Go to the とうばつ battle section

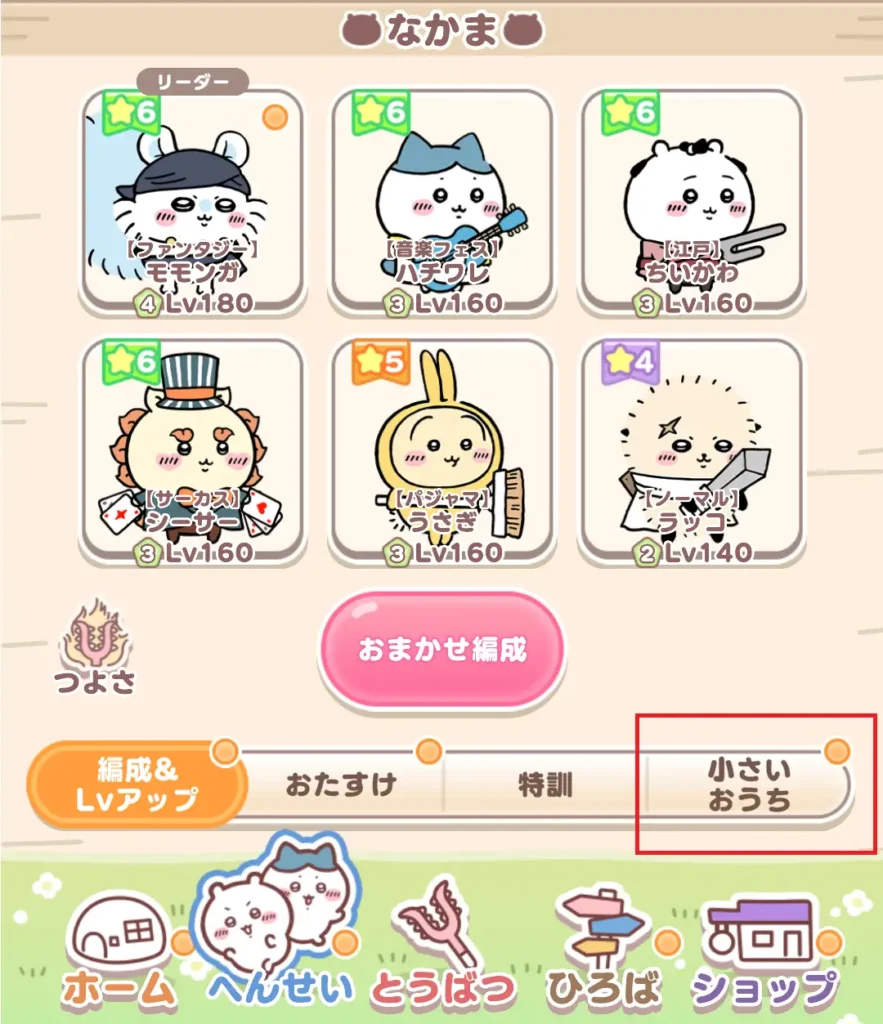pos(443,950)
